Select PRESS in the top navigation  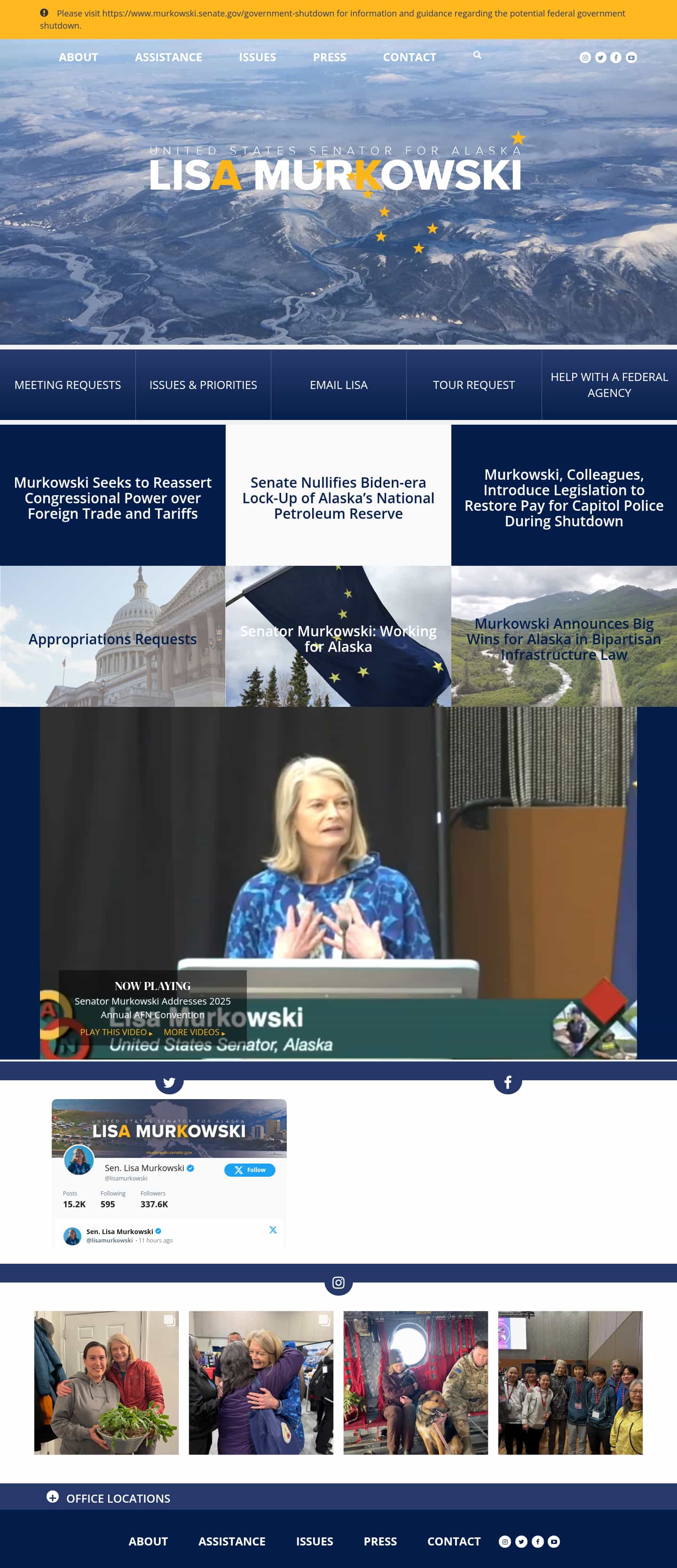tap(329, 57)
